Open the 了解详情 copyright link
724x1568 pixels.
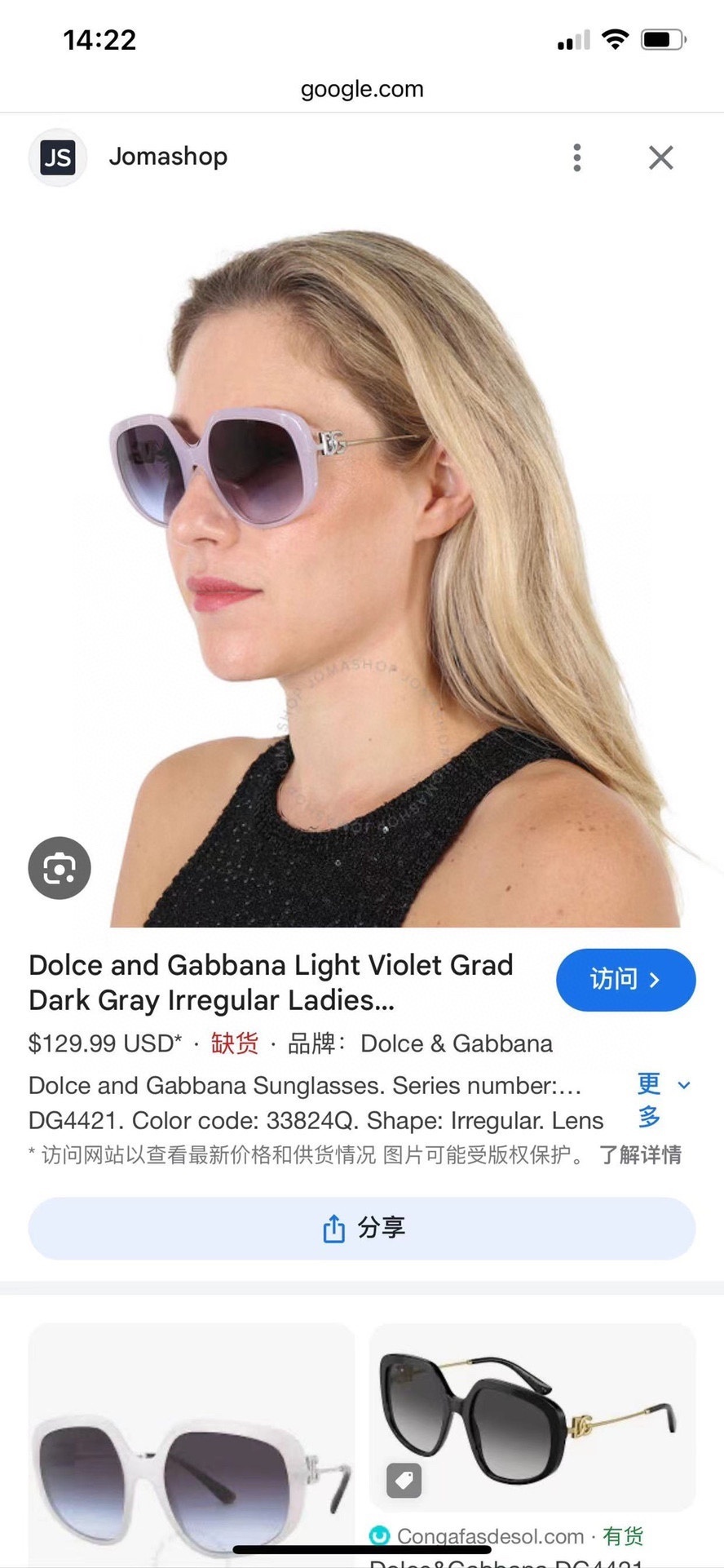640,1154
